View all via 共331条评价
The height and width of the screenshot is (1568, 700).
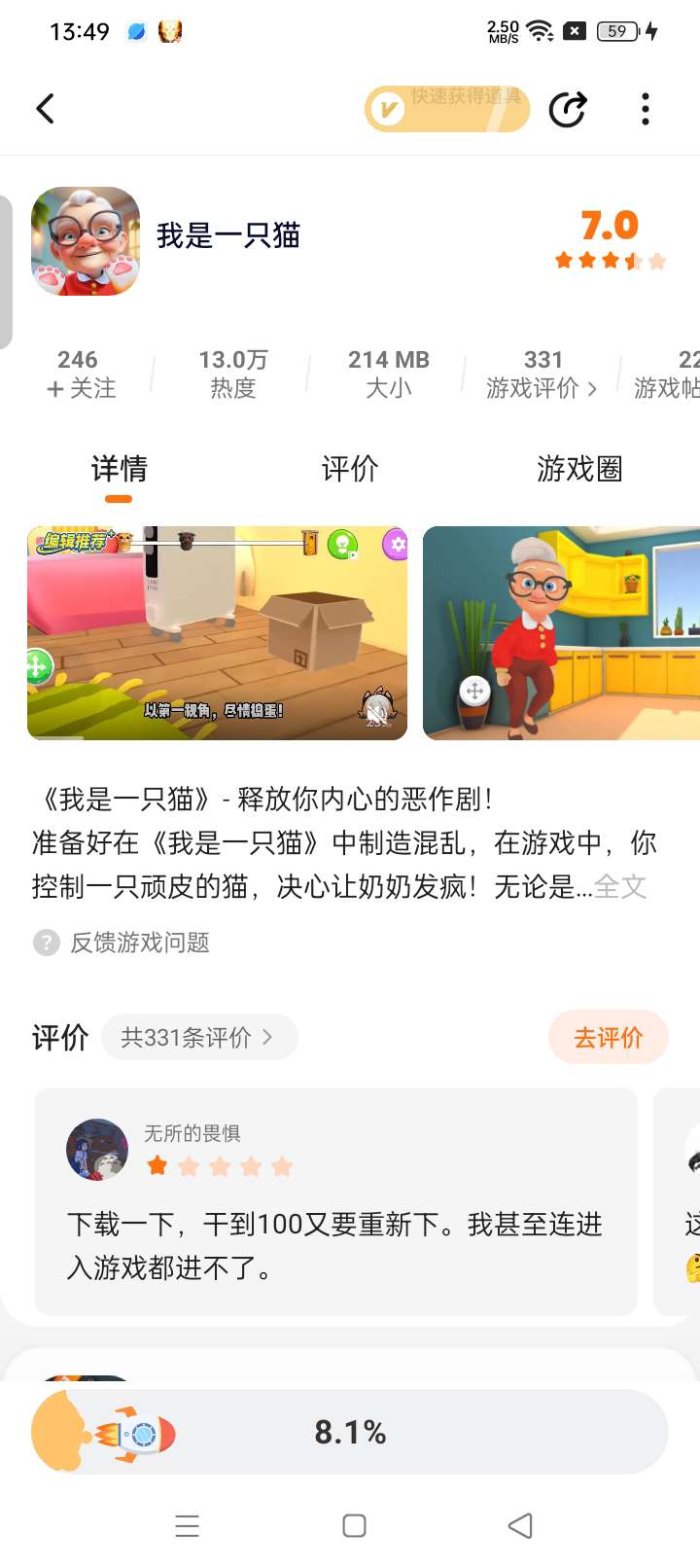pos(197,1037)
